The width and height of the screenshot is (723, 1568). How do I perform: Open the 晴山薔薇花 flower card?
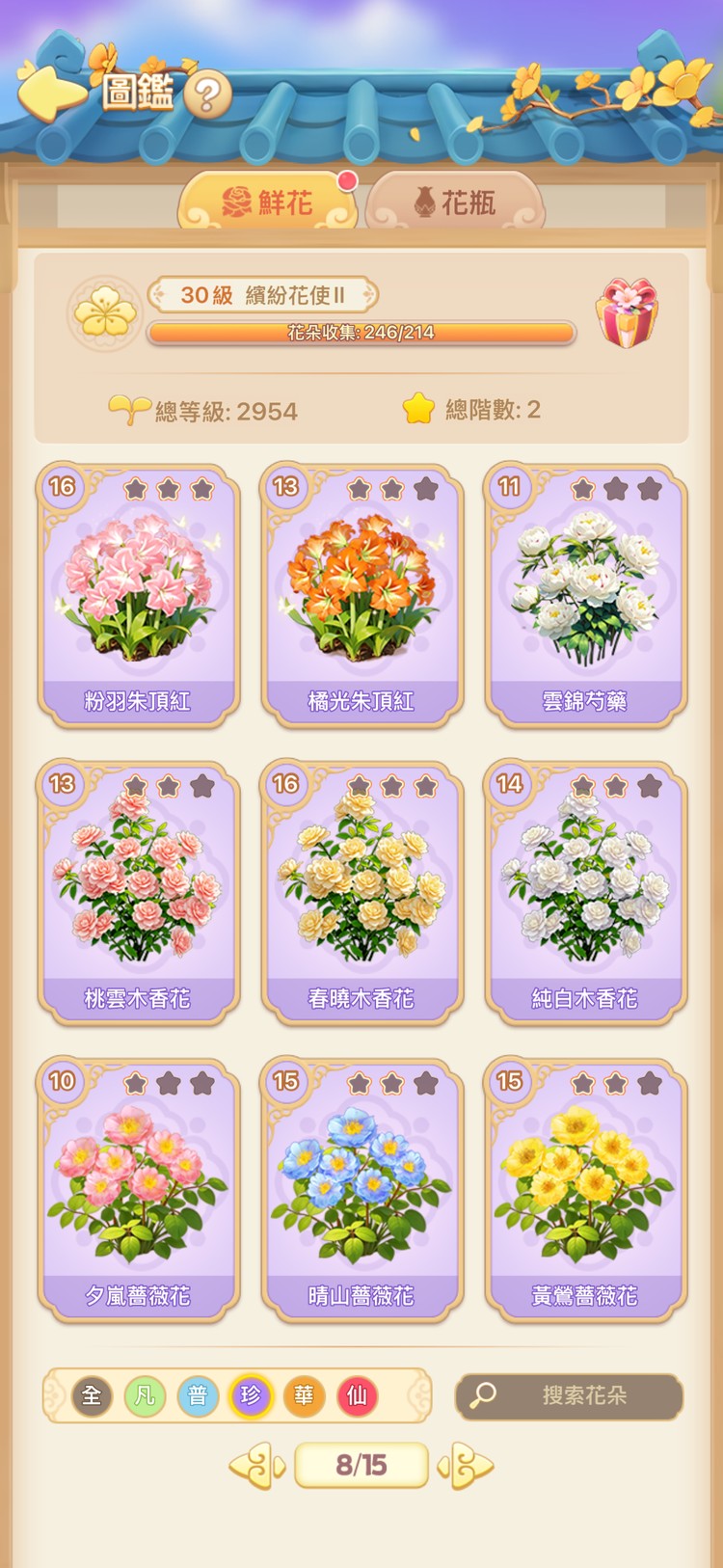[361, 1189]
